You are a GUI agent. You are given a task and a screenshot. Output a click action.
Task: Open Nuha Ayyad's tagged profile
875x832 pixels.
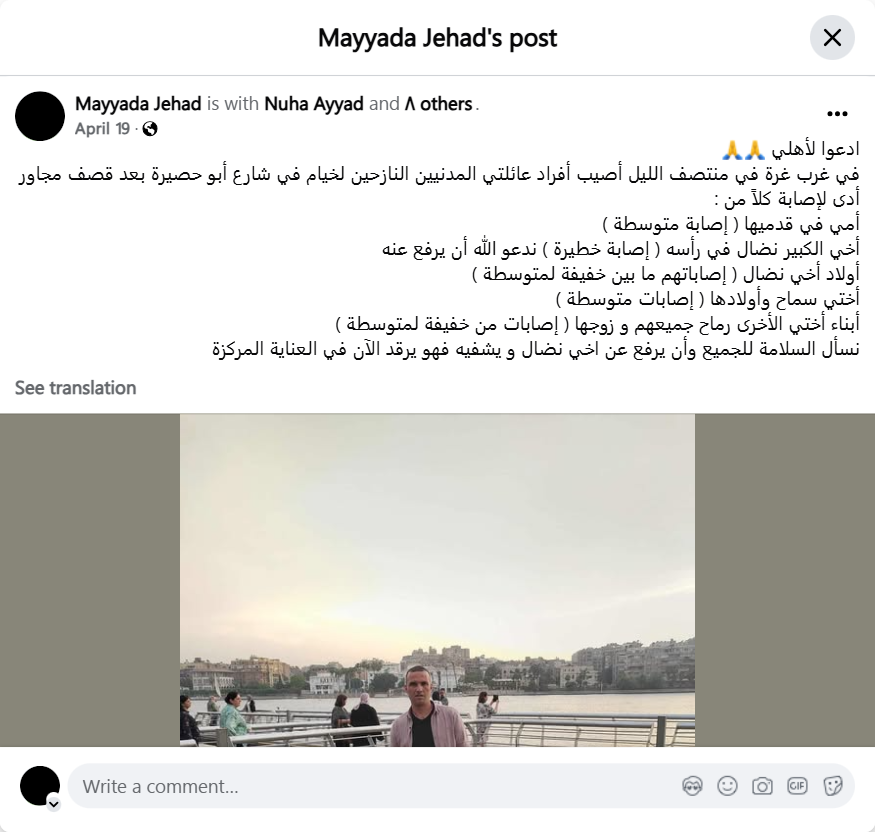[313, 104]
